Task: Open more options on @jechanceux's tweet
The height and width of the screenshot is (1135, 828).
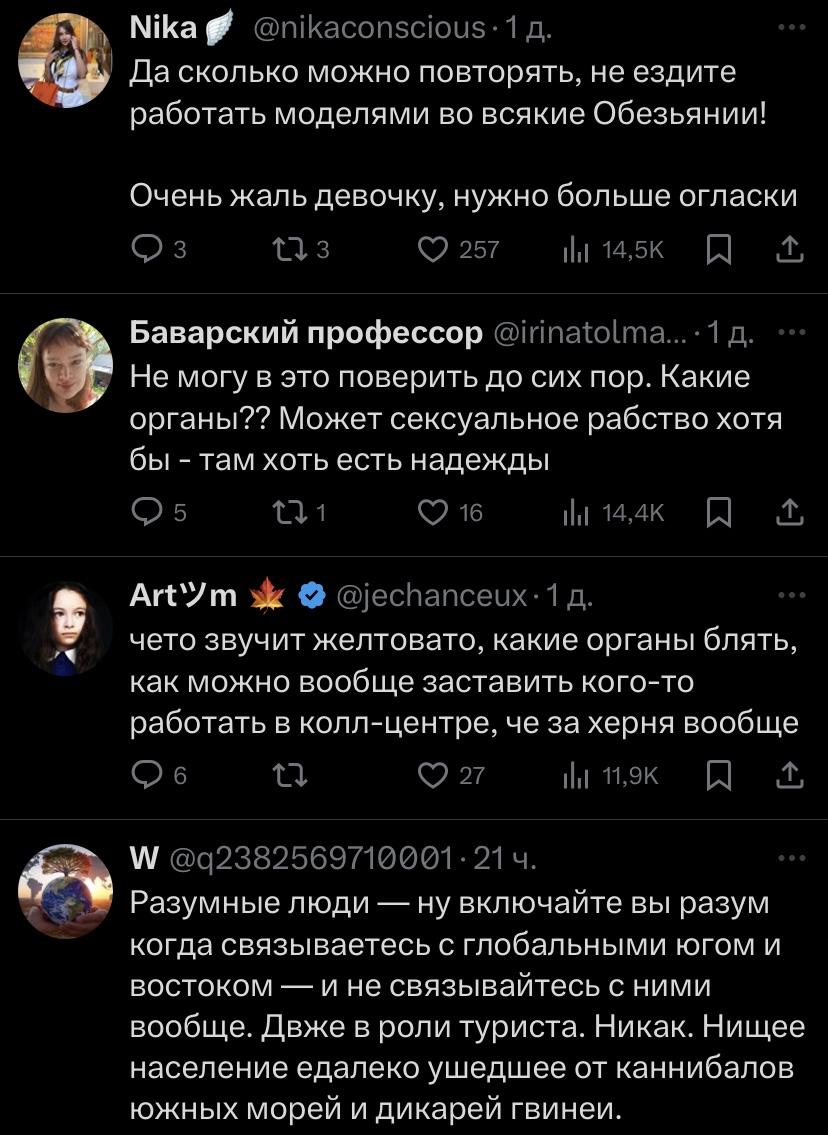Action: tap(791, 595)
